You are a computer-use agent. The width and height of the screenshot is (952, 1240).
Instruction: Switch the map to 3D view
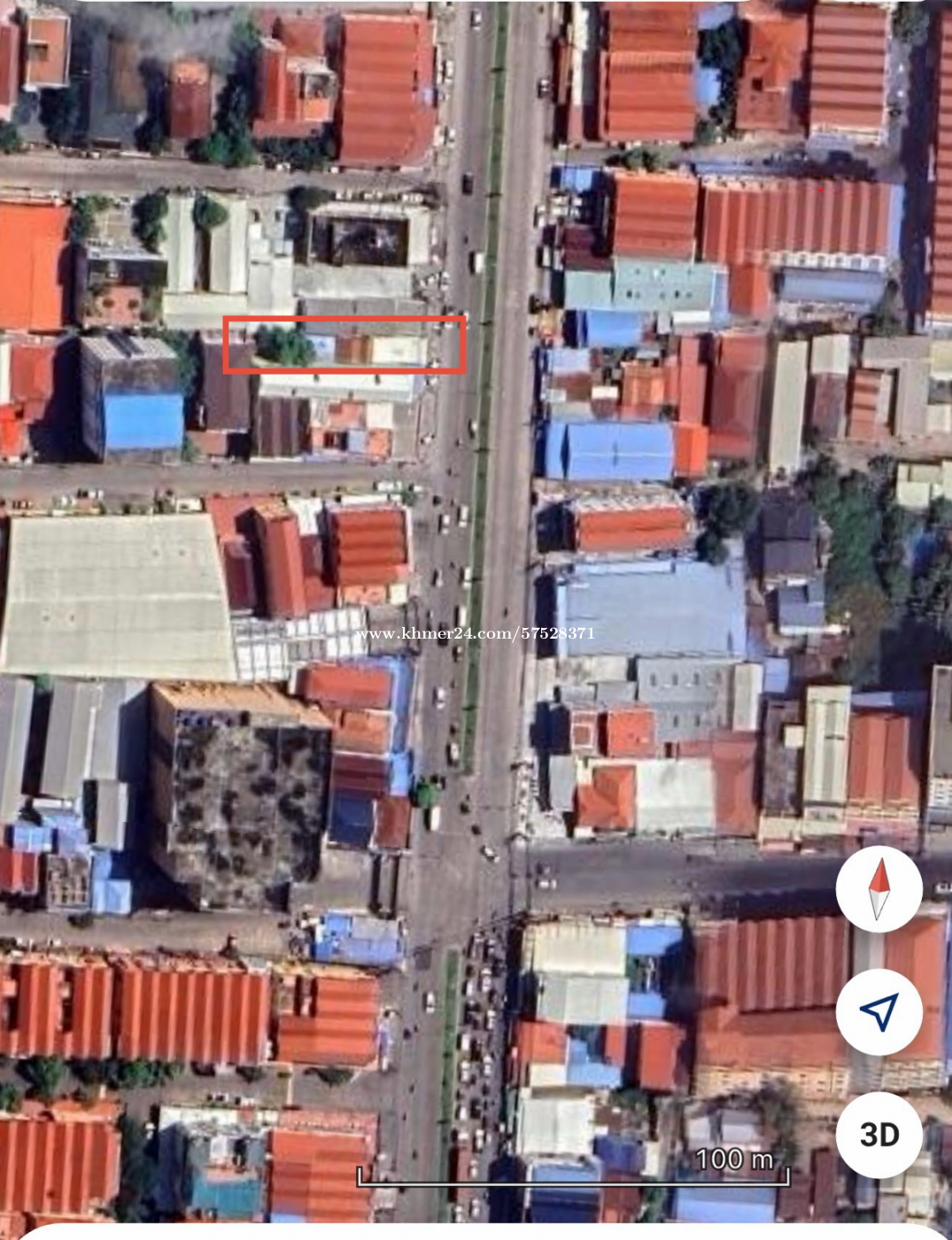[878, 1134]
